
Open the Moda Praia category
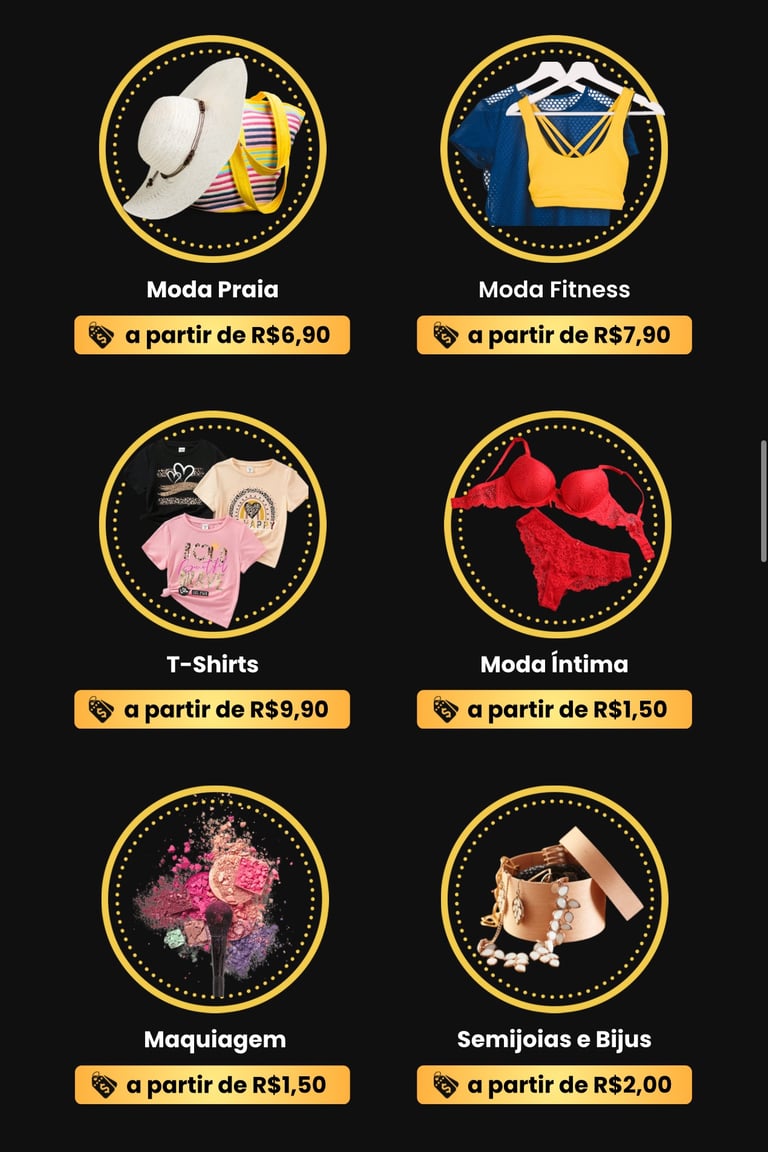click(212, 149)
